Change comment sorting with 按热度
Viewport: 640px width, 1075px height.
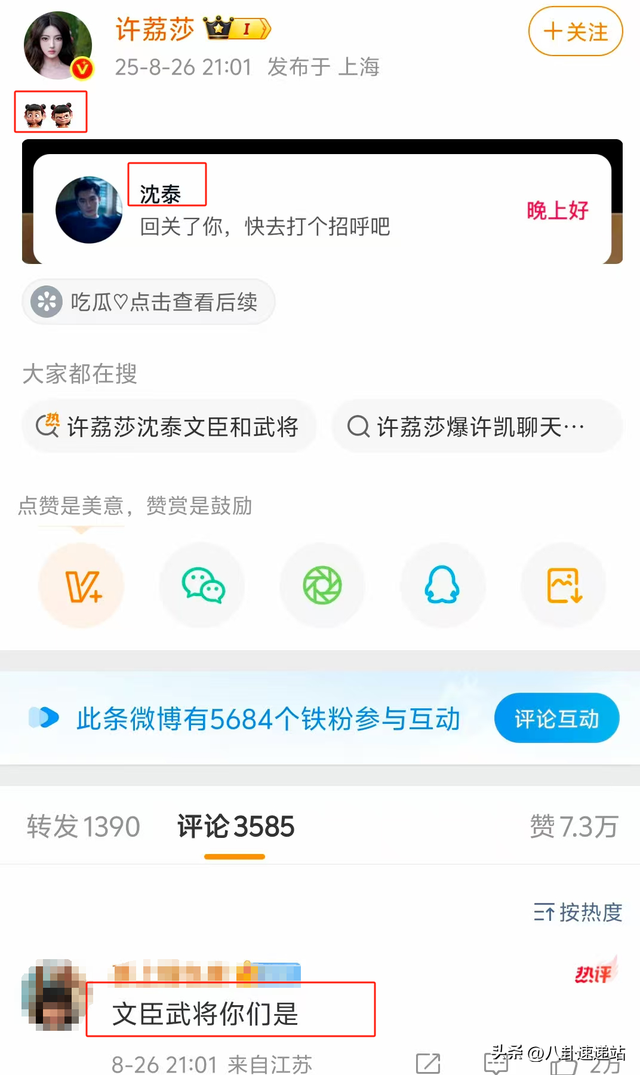click(x=578, y=912)
